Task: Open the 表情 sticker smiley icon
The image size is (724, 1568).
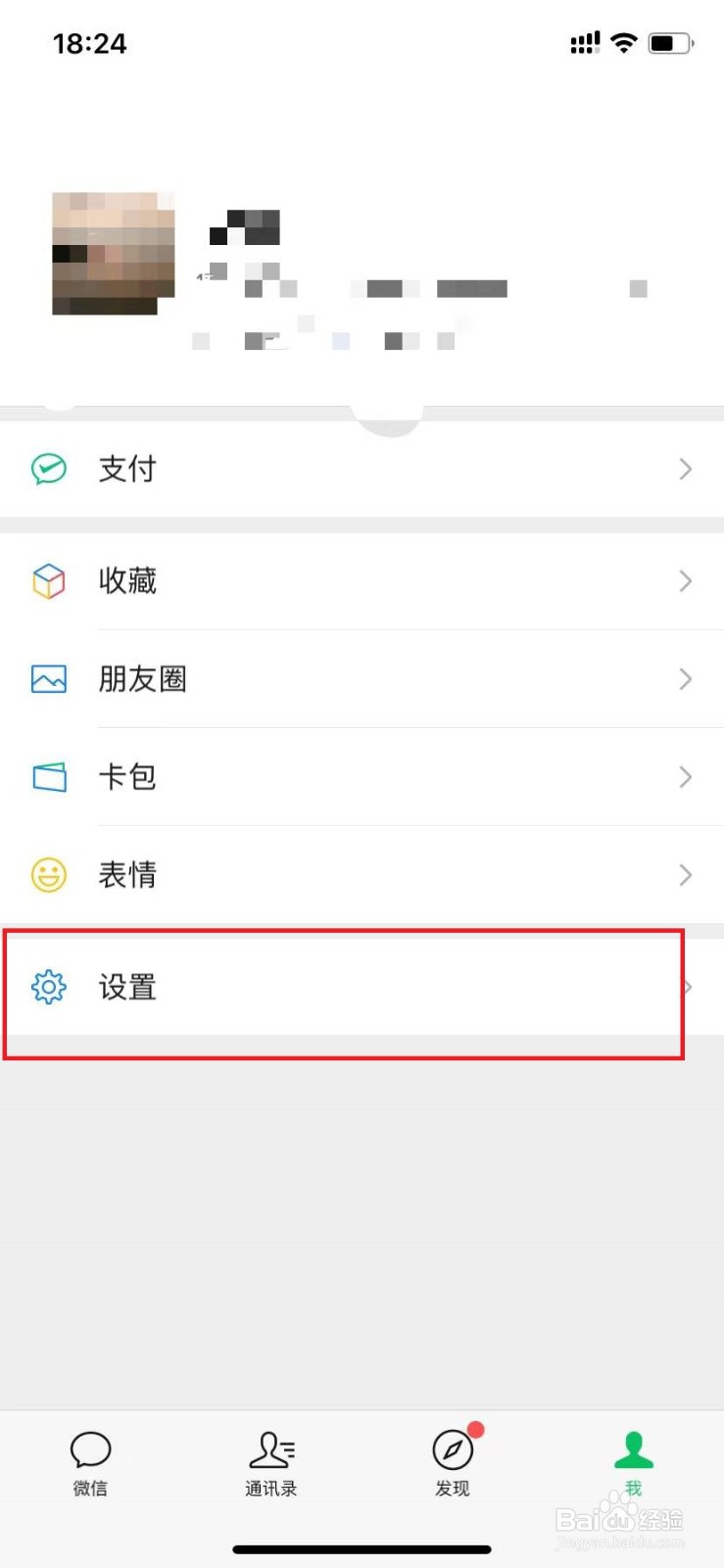Action: pos(47,874)
